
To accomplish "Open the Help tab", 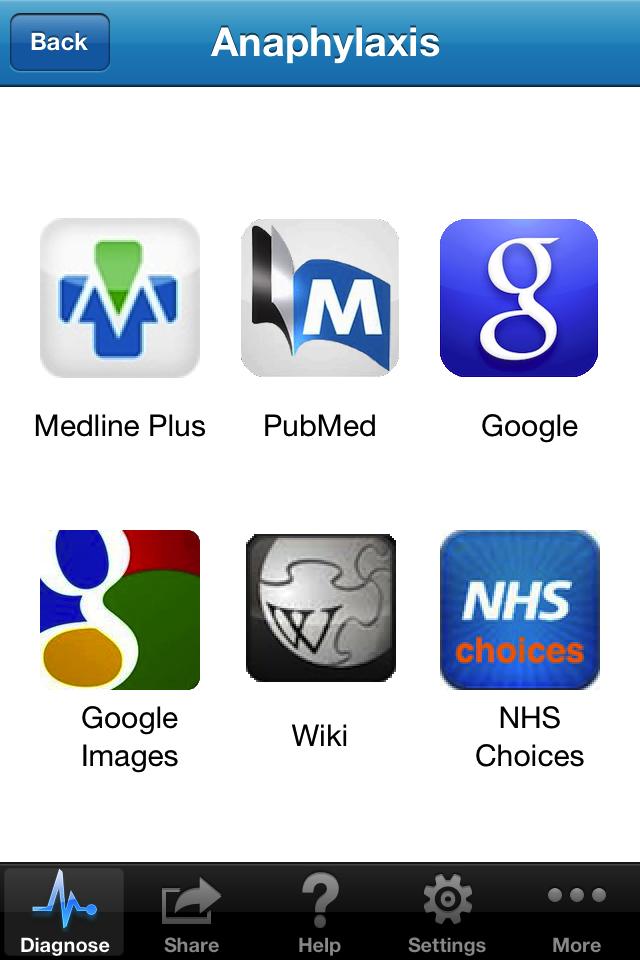I will [319, 912].
